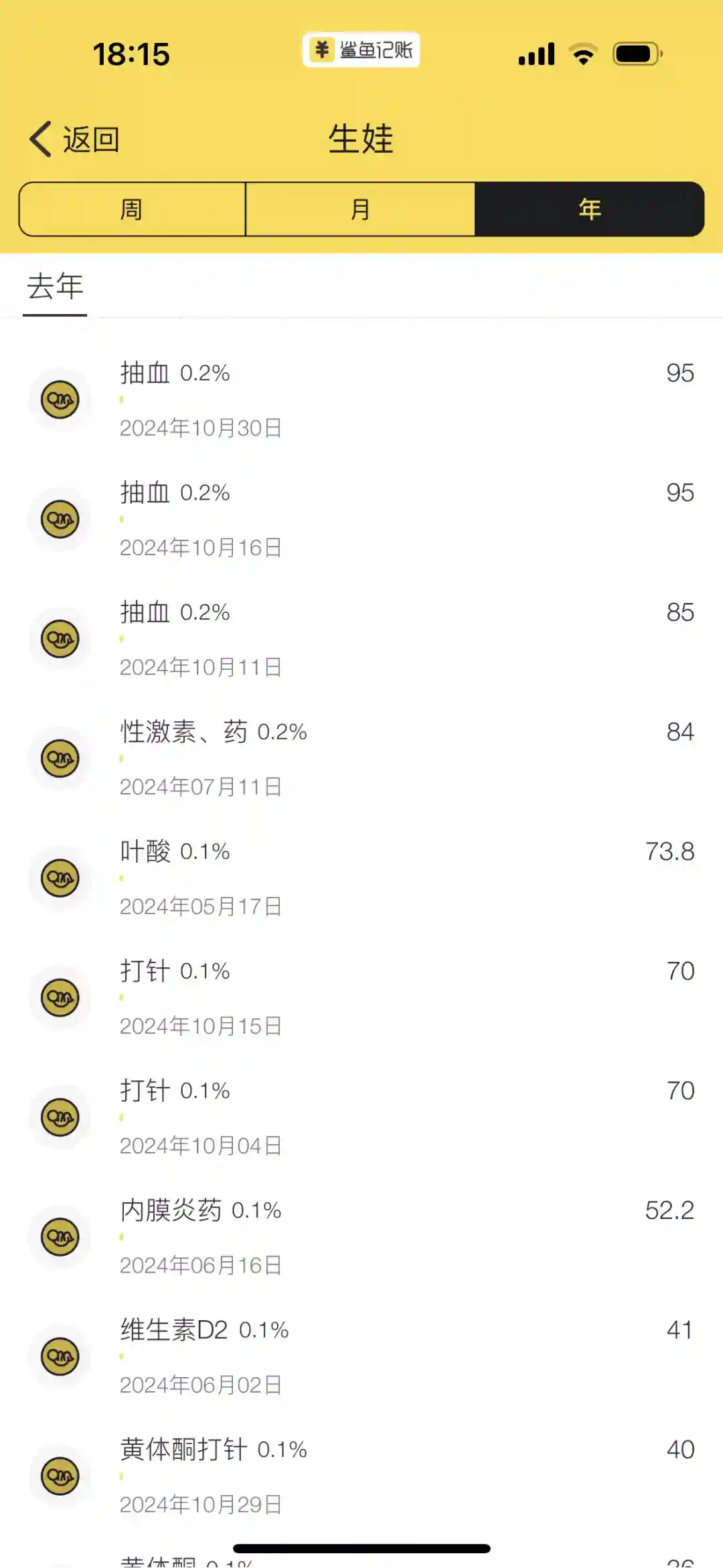Switch to the 周 view
The image size is (723, 1568).
[x=132, y=210]
